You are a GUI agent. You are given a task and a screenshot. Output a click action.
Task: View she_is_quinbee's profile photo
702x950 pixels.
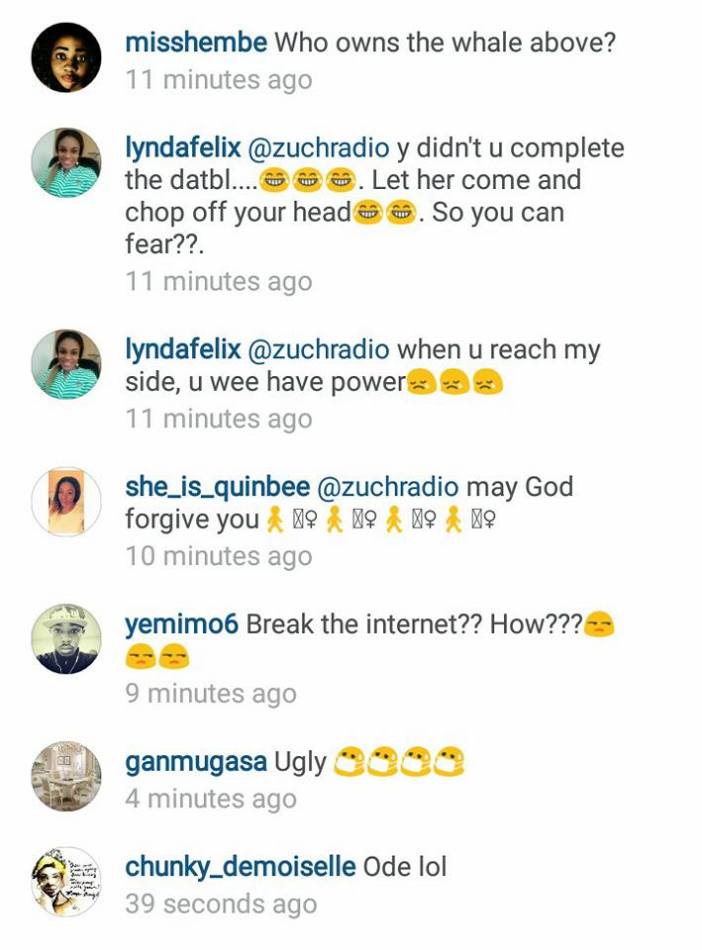[x=65, y=502]
